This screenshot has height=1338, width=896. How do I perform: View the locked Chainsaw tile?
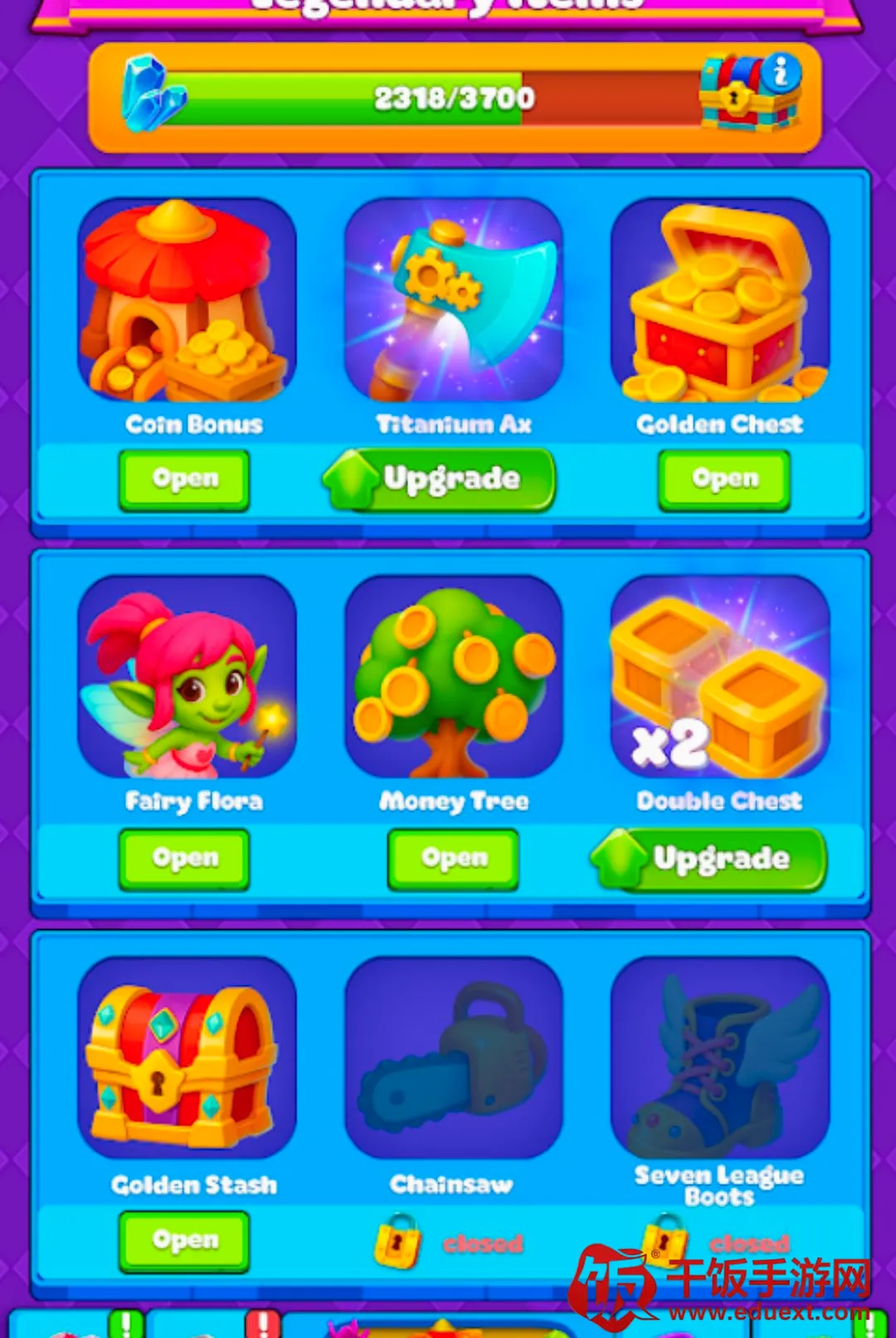(453, 1058)
